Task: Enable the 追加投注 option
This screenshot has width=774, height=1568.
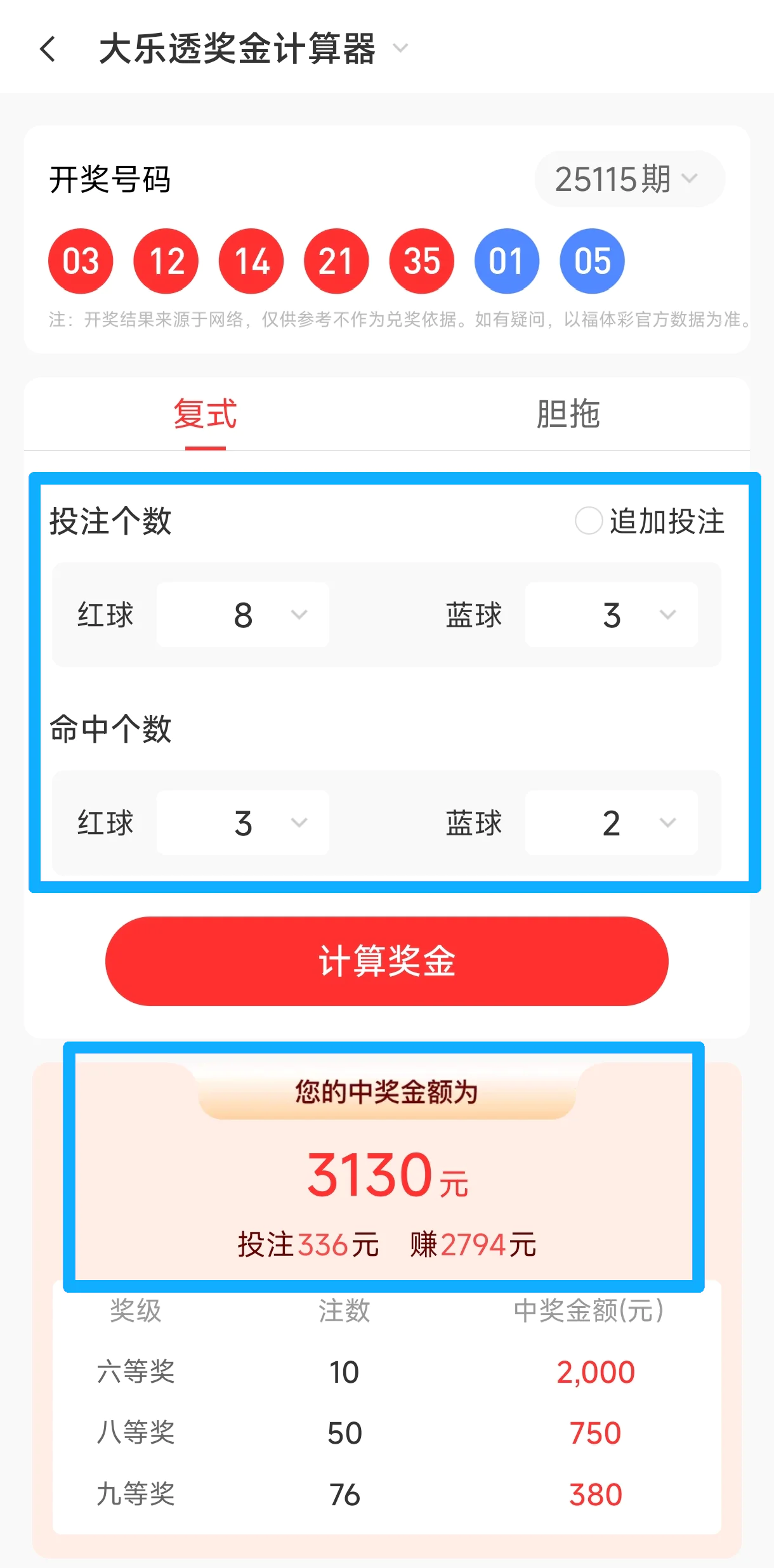Action: (x=588, y=521)
